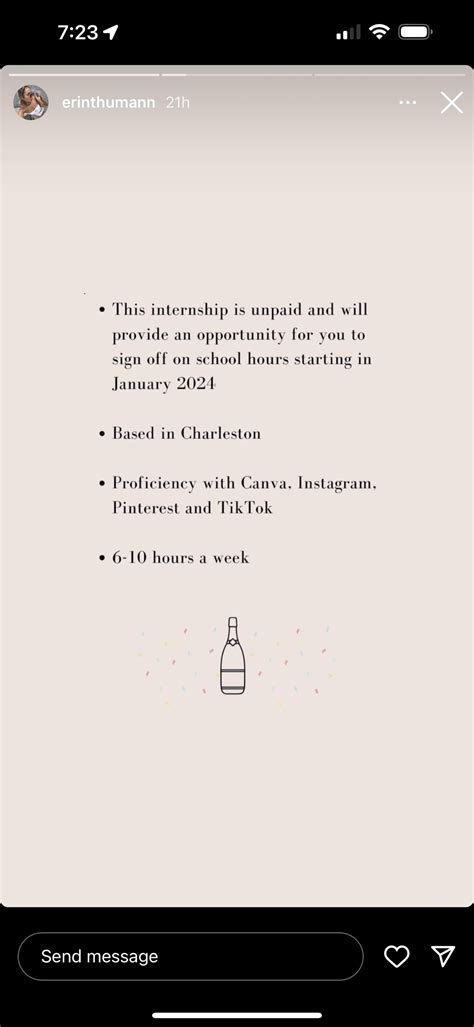Tap the Send message field
The width and height of the screenshot is (474, 1027).
pos(191,956)
